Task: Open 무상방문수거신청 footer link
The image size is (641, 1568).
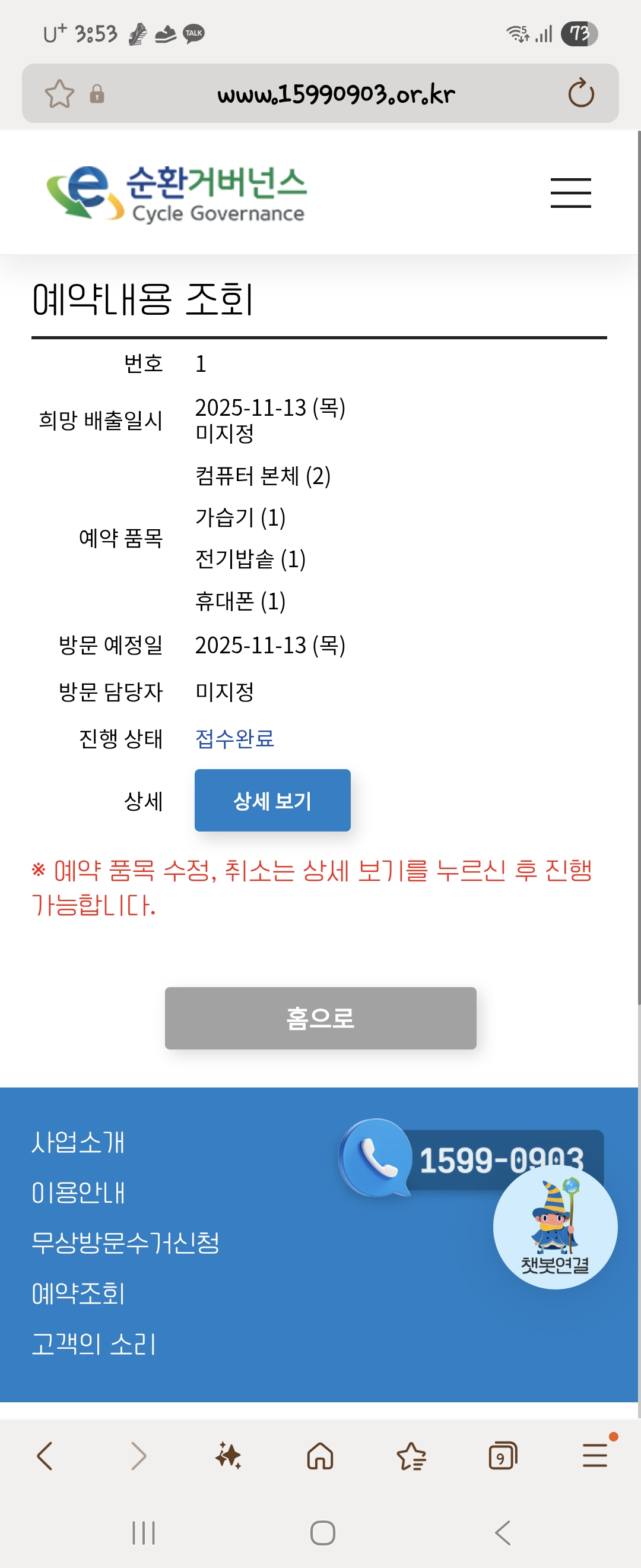Action: 125,1243
